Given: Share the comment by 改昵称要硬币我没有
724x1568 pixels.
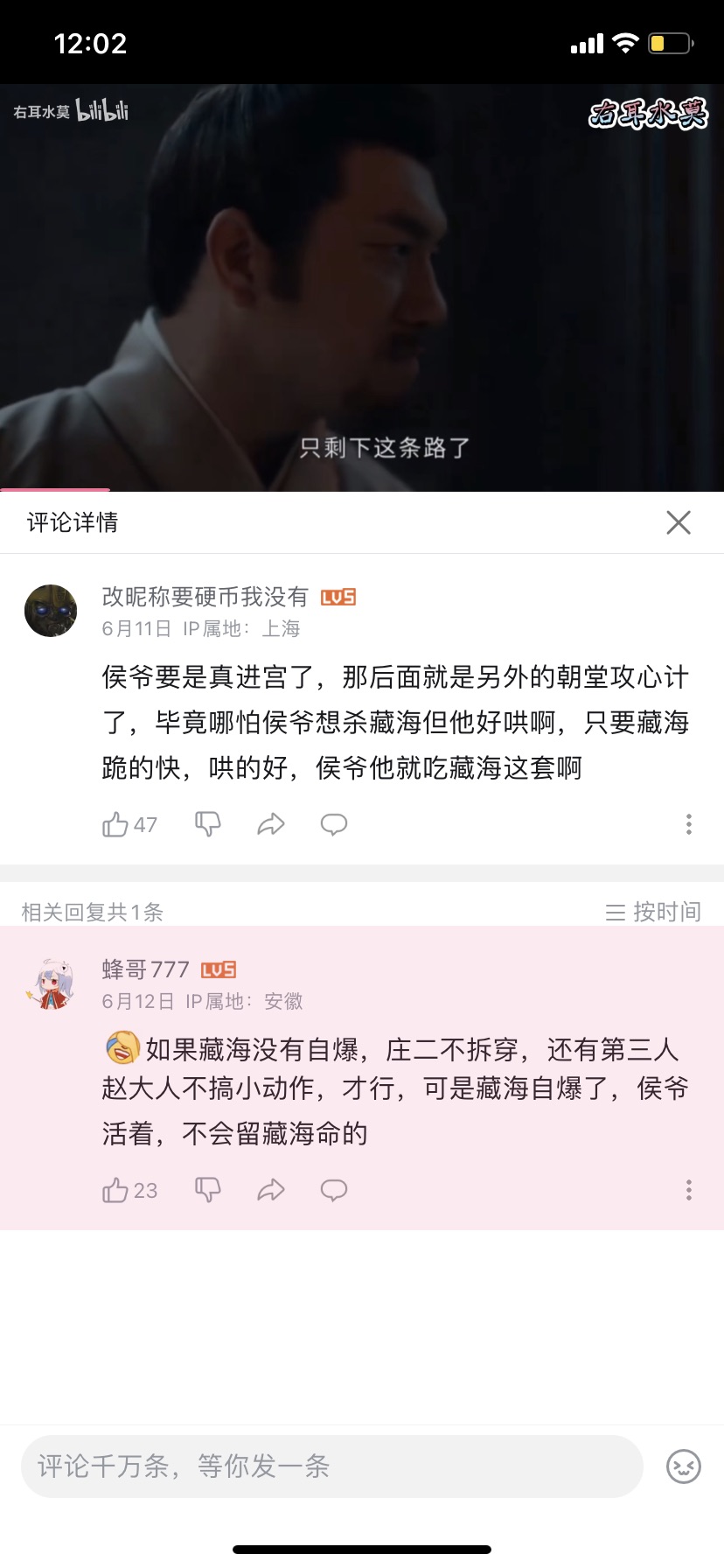Looking at the screenshot, I should [271, 824].
